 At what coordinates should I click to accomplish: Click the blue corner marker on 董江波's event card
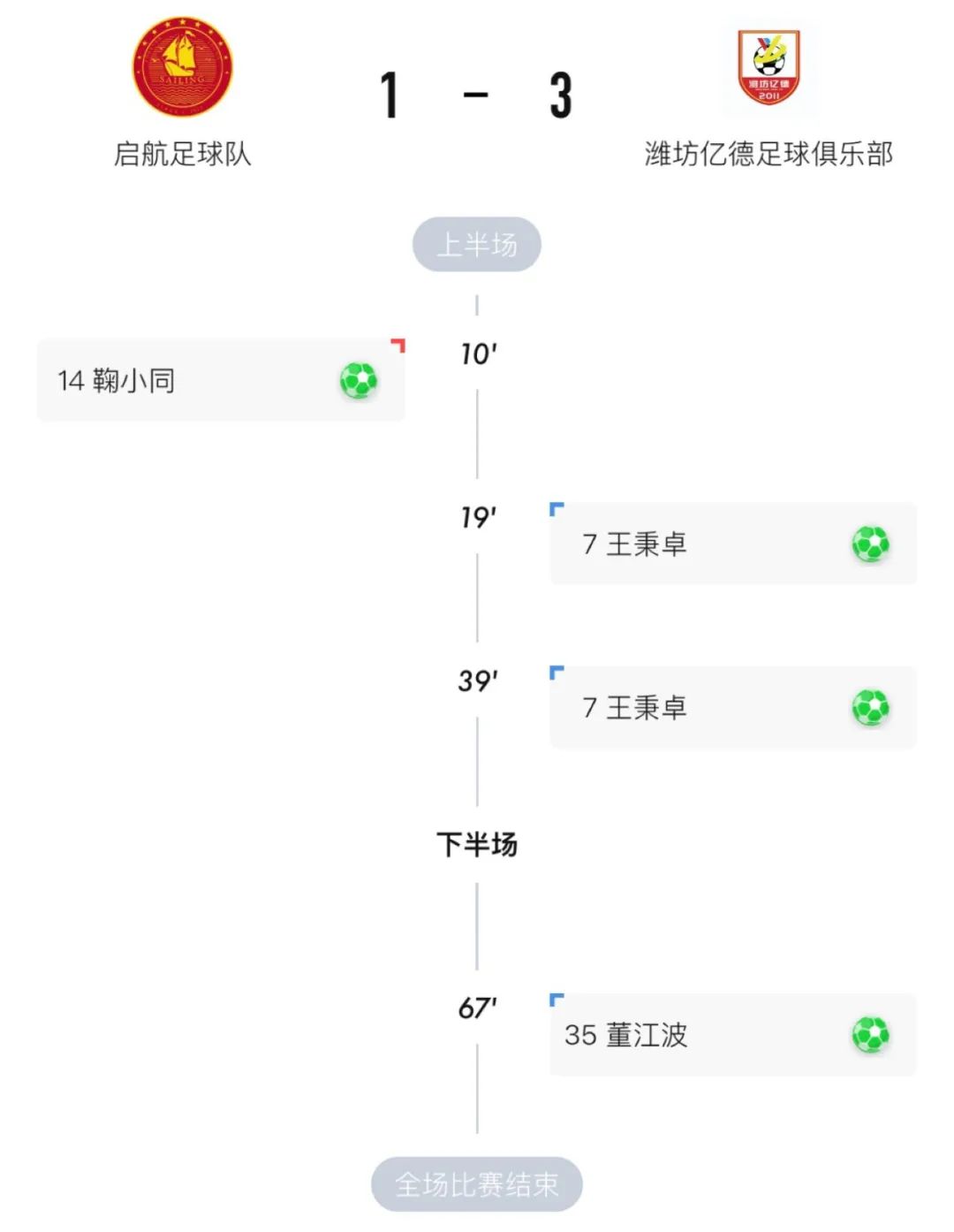point(556,1000)
